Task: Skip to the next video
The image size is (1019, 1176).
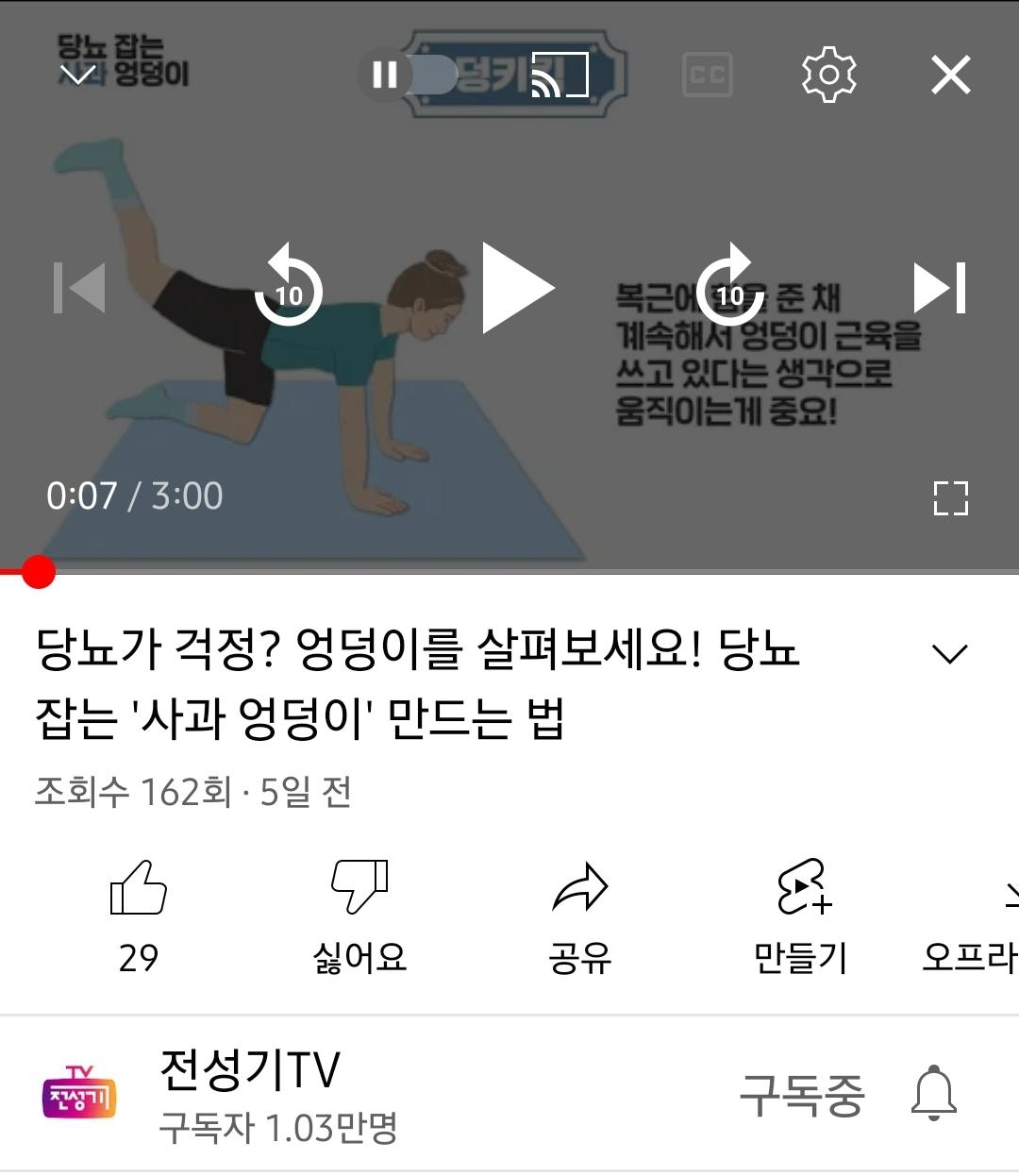Action: [x=940, y=288]
